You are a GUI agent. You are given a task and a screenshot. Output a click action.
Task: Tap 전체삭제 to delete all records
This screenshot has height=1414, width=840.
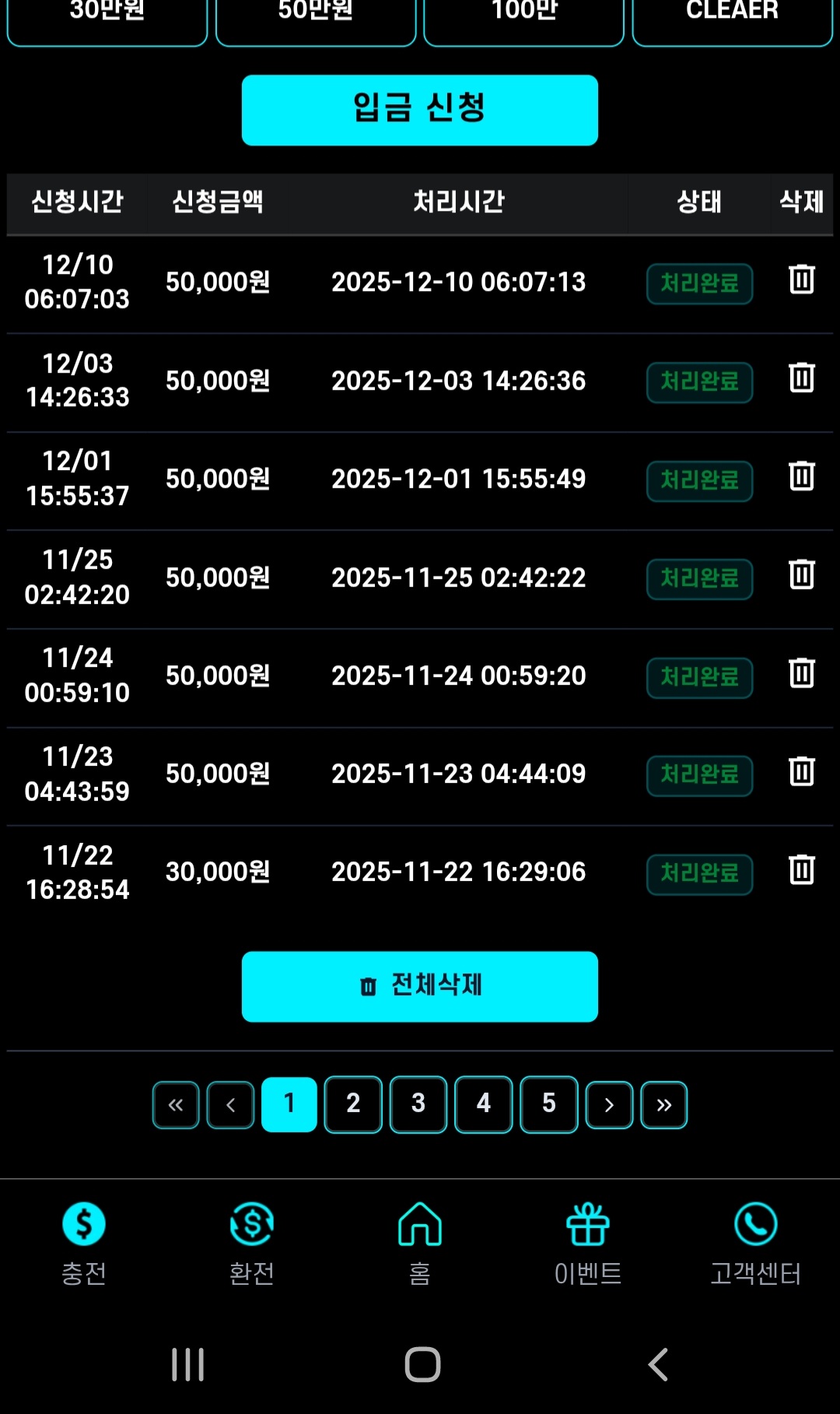pyautogui.click(x=419, y=986)
